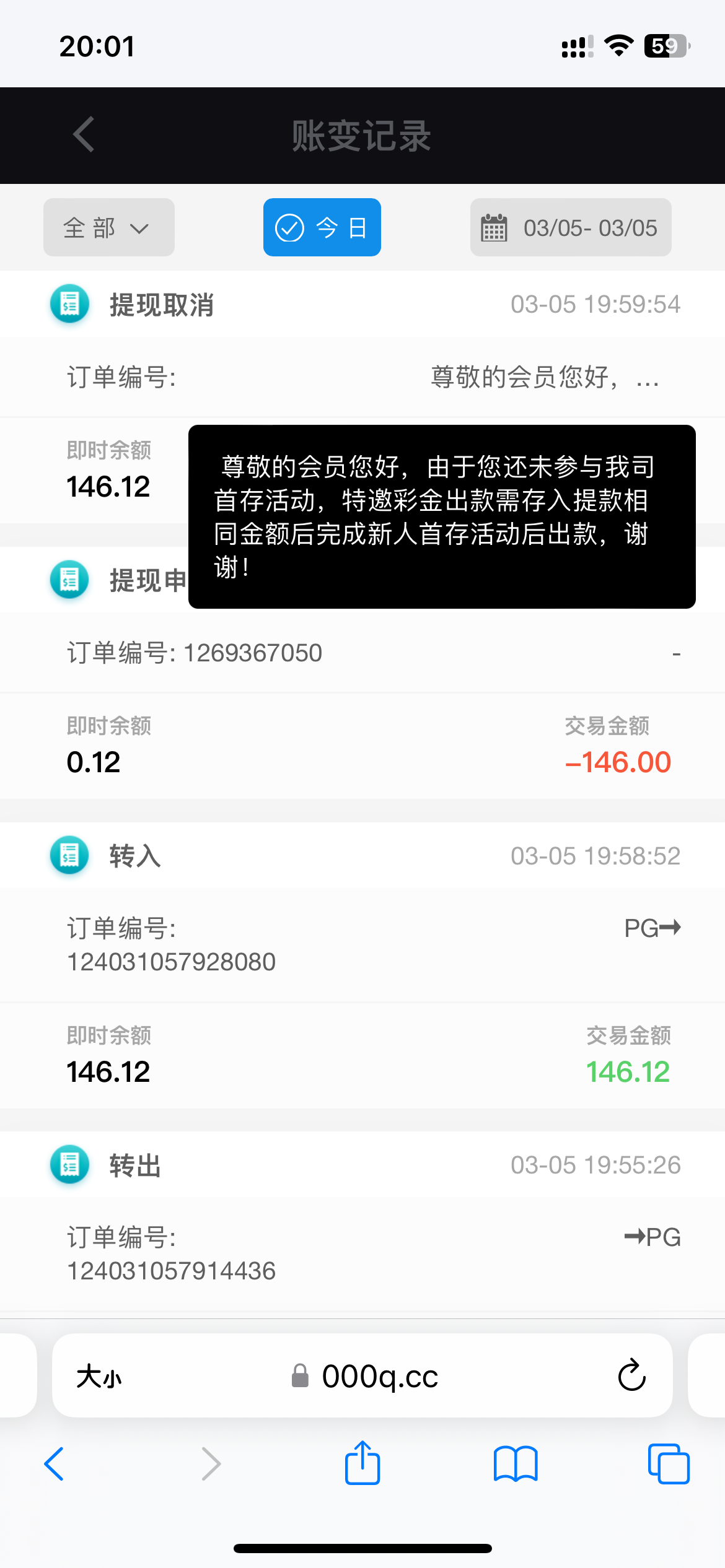Show all open Safari tabs

pos(668,1464)
